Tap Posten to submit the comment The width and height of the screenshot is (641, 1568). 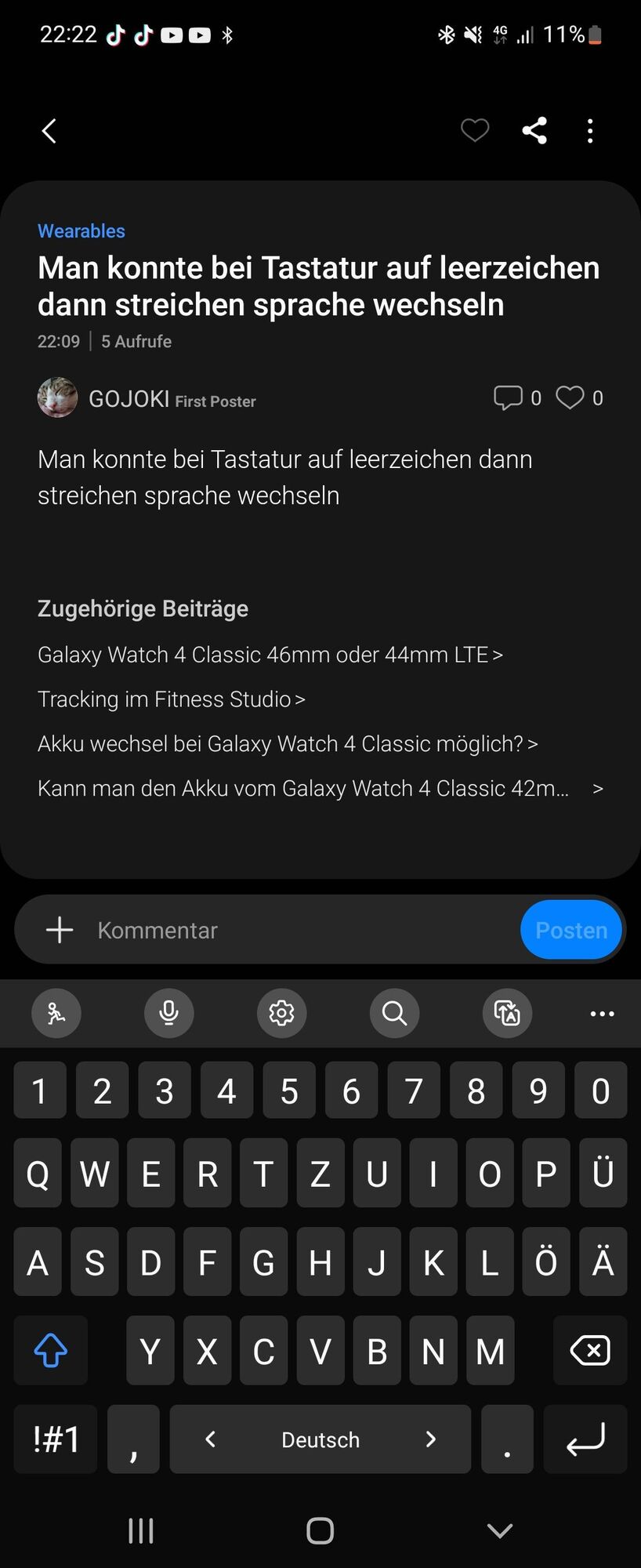pyautogui.click(x=570, y=930)
